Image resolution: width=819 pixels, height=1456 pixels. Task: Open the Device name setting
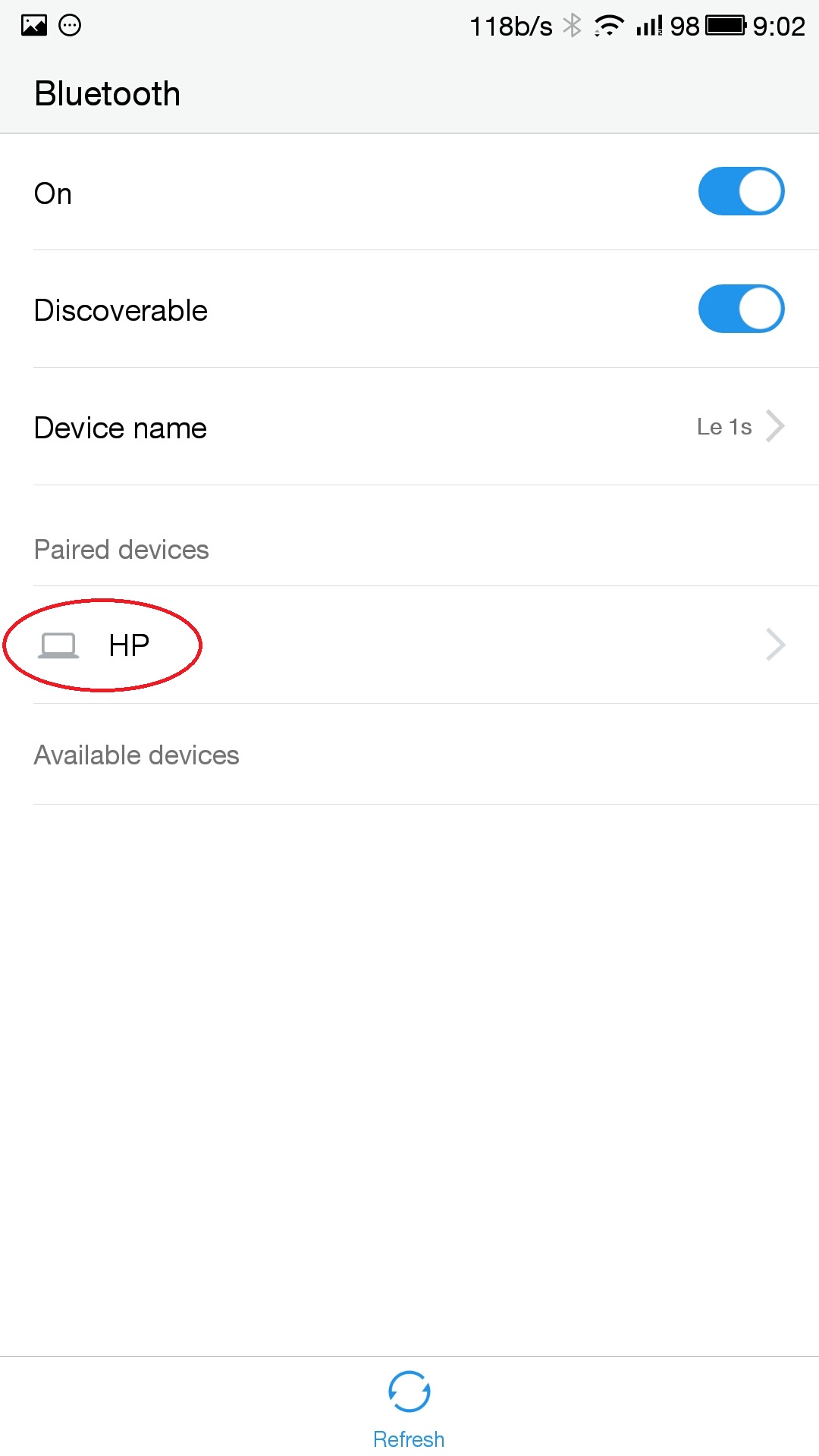point(409,428)
